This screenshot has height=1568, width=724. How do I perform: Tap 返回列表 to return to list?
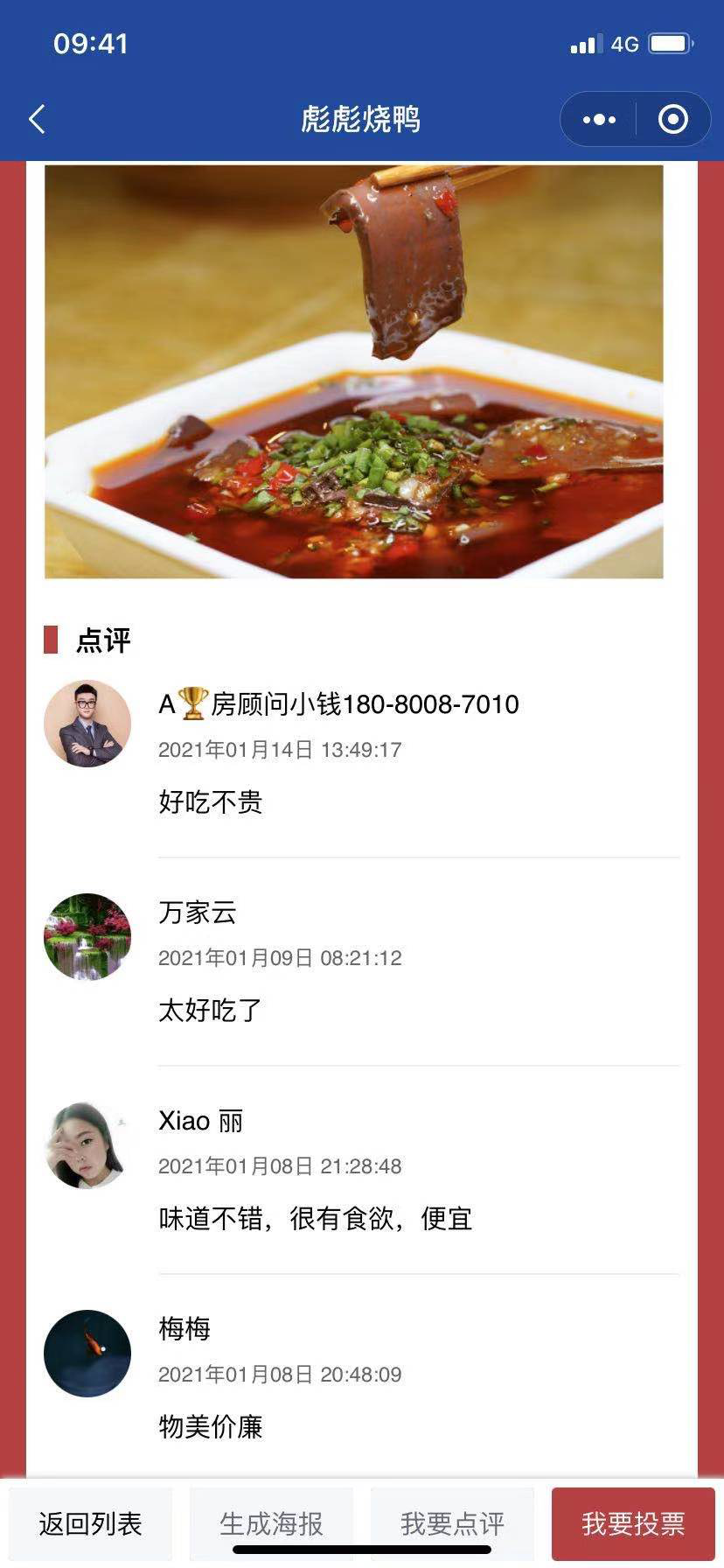90,1523
